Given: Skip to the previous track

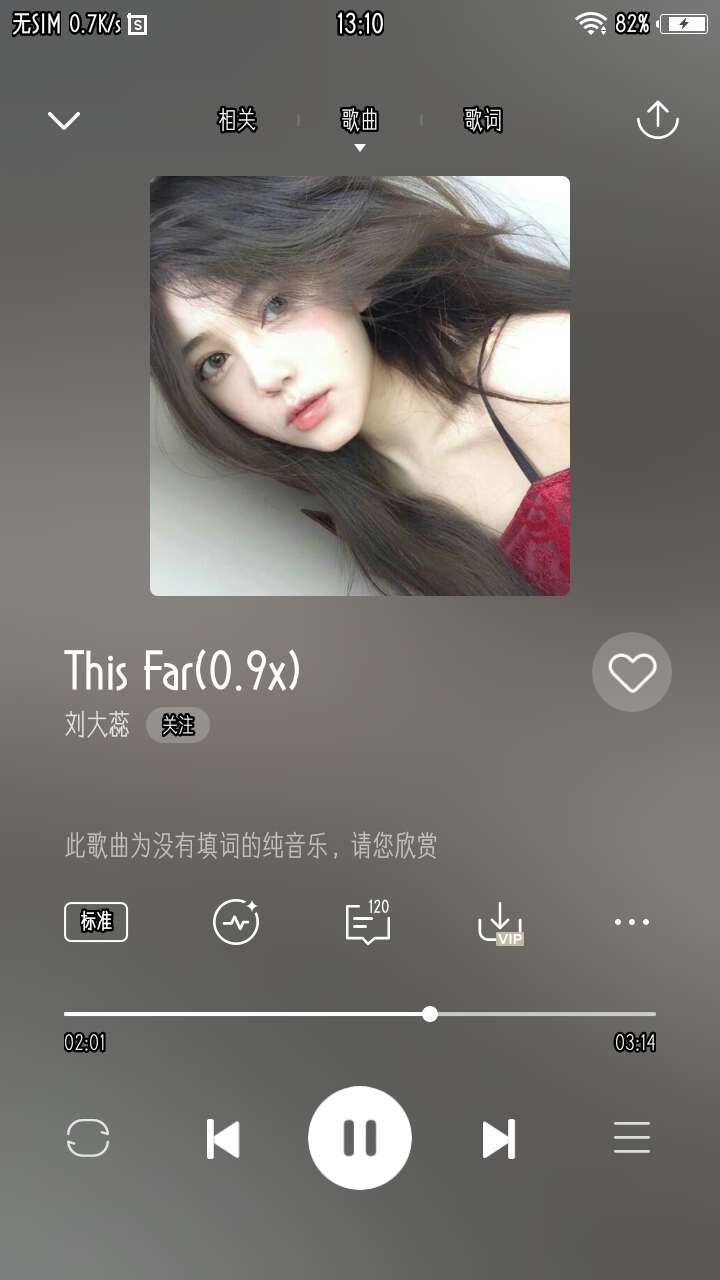Looking at the screenshot, I should click(223, 1139).
